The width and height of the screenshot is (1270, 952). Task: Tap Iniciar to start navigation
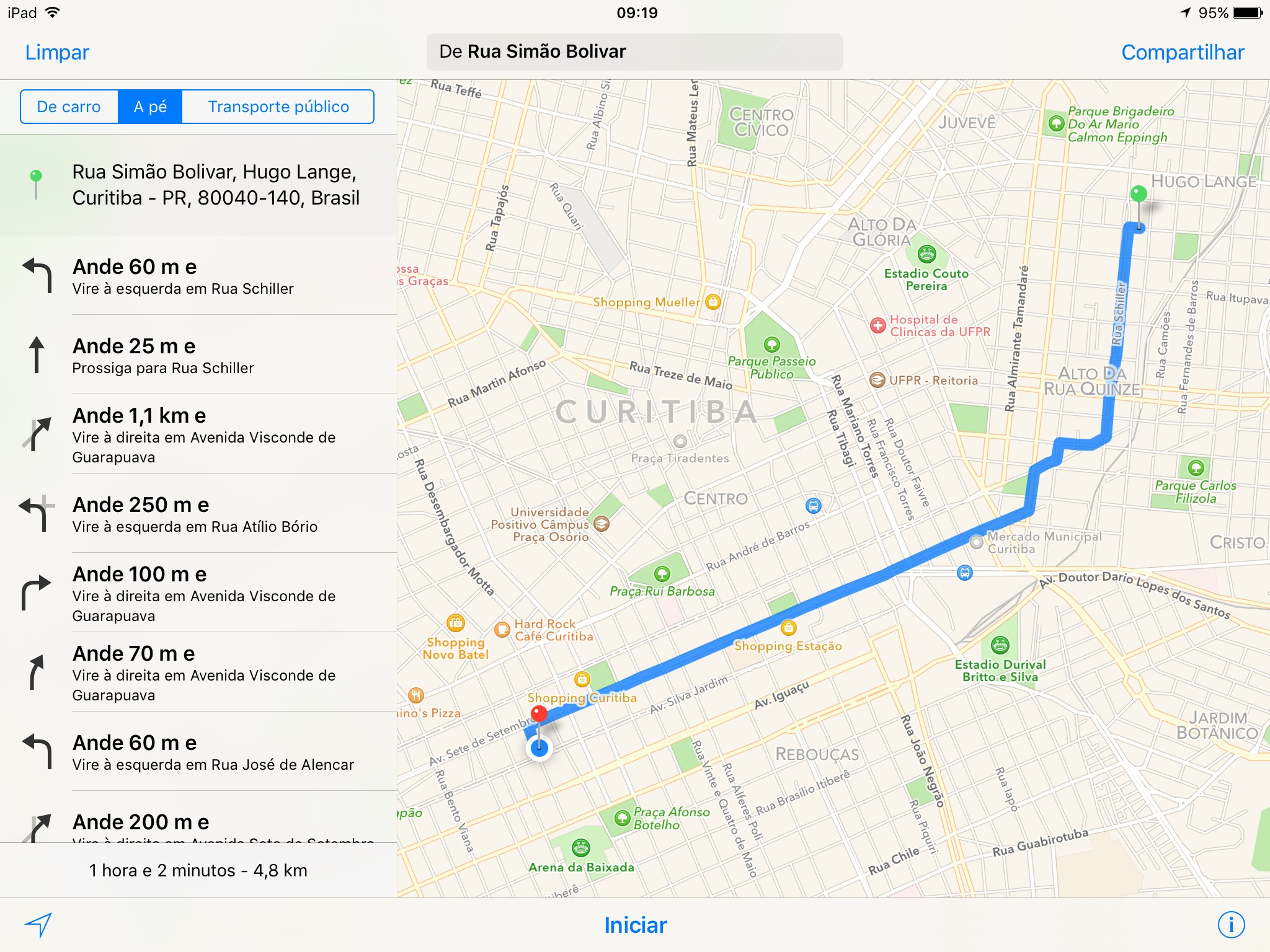pyautogui.click(x=635, y=925)
